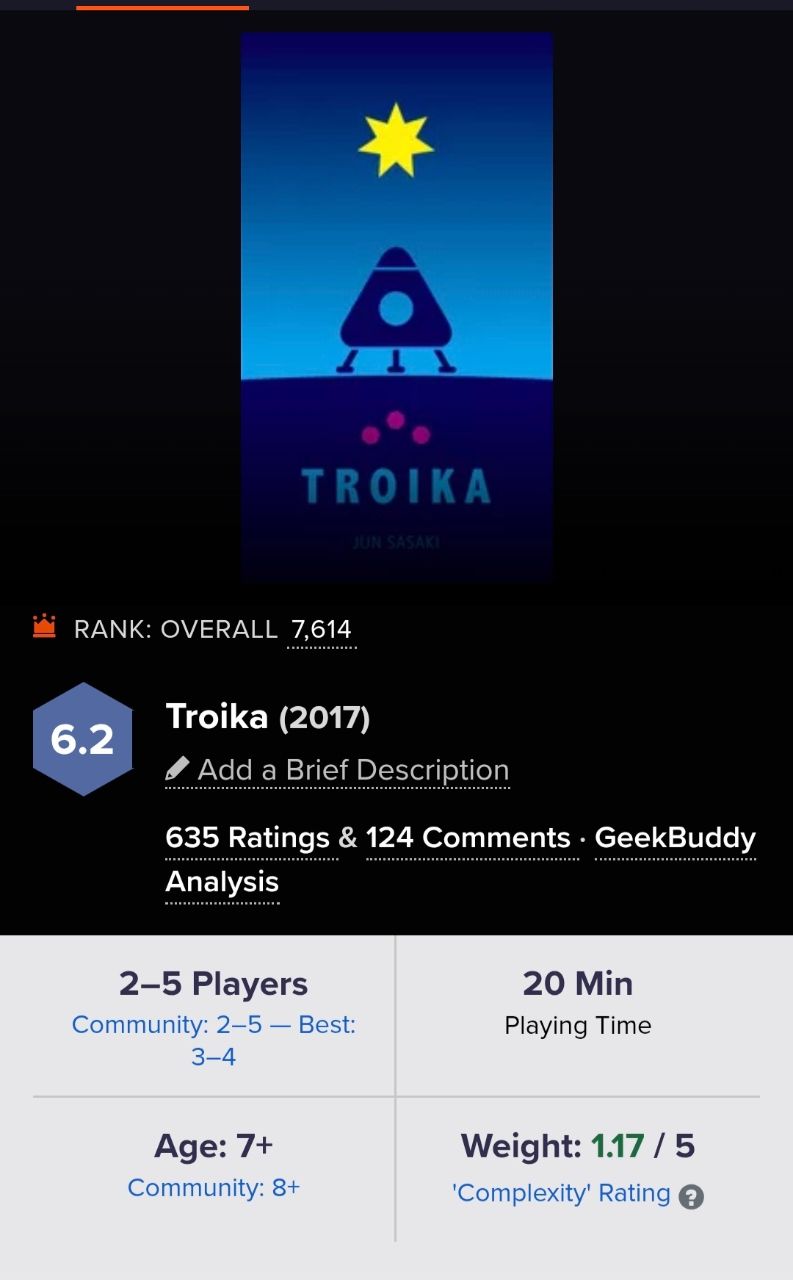Open the 'Complexity' Rating link
Image resolution: width=793 pixels, height=1280 pixels.
(x=561, y=1193)
